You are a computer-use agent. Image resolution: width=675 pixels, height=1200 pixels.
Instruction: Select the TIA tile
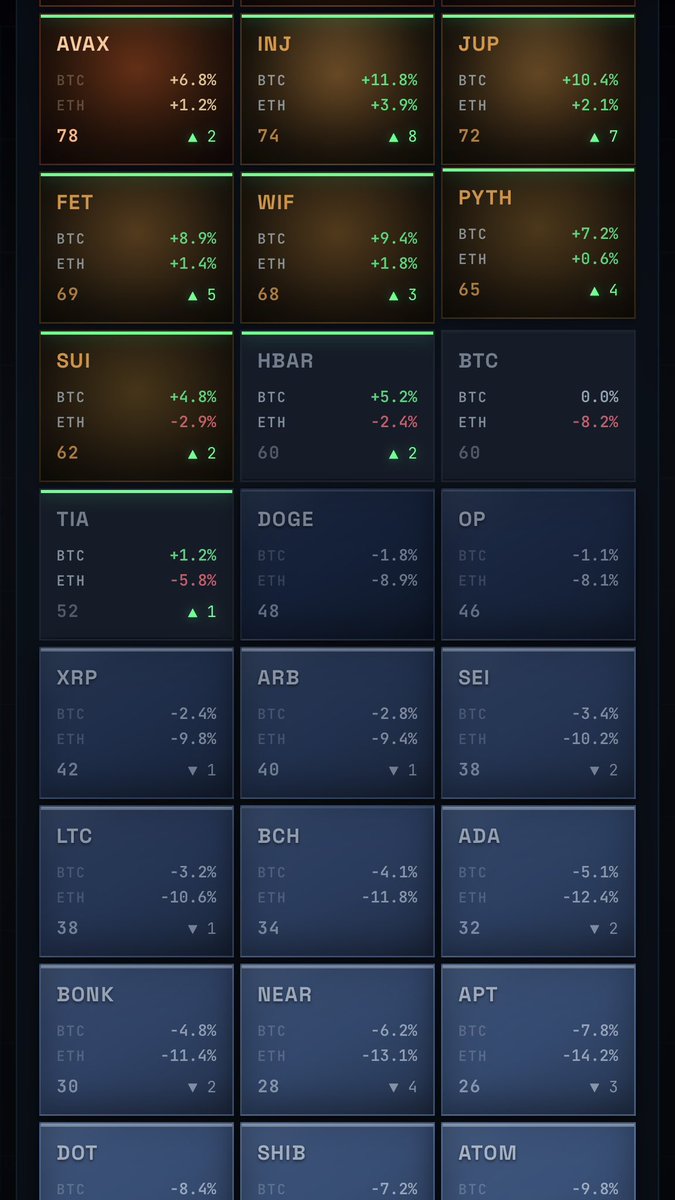(x=136, y=565)
